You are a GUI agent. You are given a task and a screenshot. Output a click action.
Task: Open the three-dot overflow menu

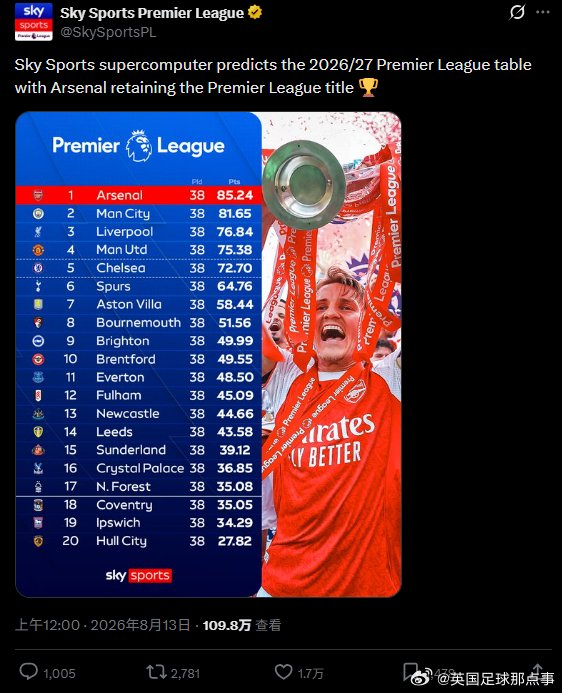(x=543, y=12)
